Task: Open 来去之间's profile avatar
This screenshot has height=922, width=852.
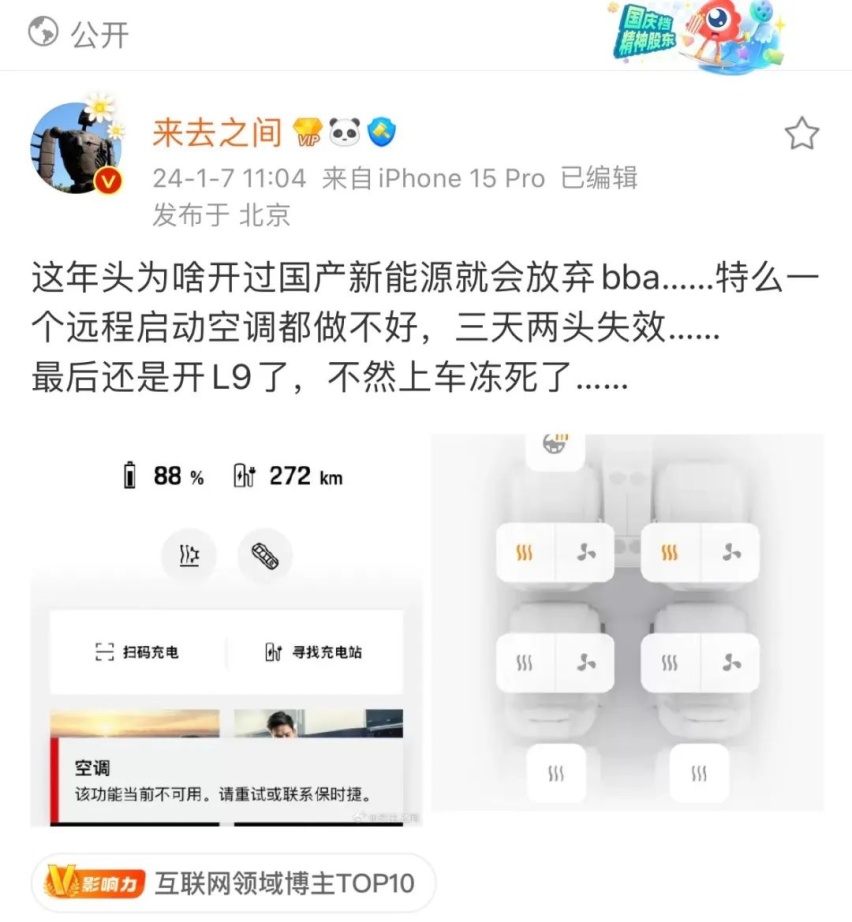Action: [x=76, y=148]
